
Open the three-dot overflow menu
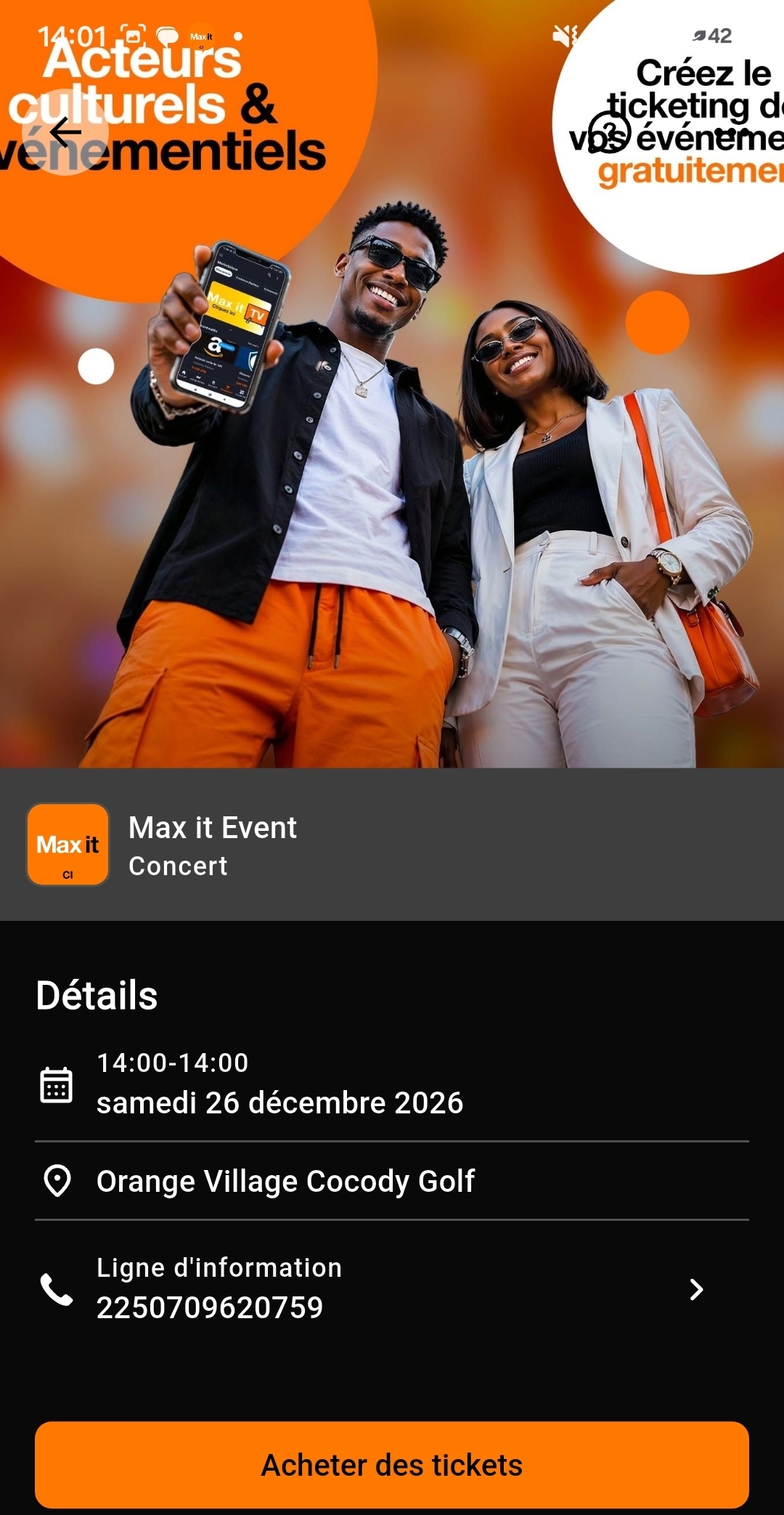732,133
